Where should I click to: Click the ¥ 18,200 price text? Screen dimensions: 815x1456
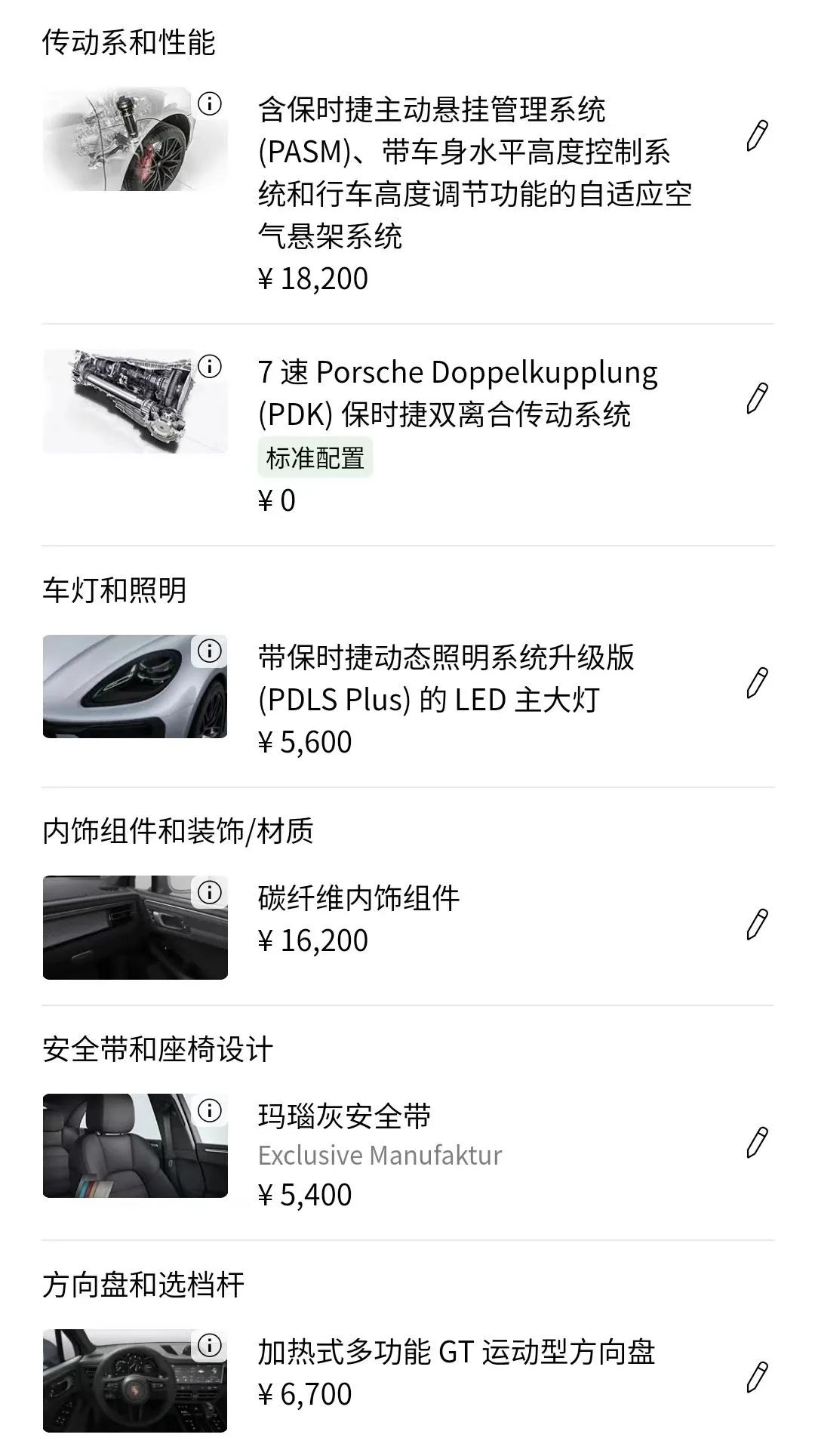pyautogui.click(x=312, y=278)
